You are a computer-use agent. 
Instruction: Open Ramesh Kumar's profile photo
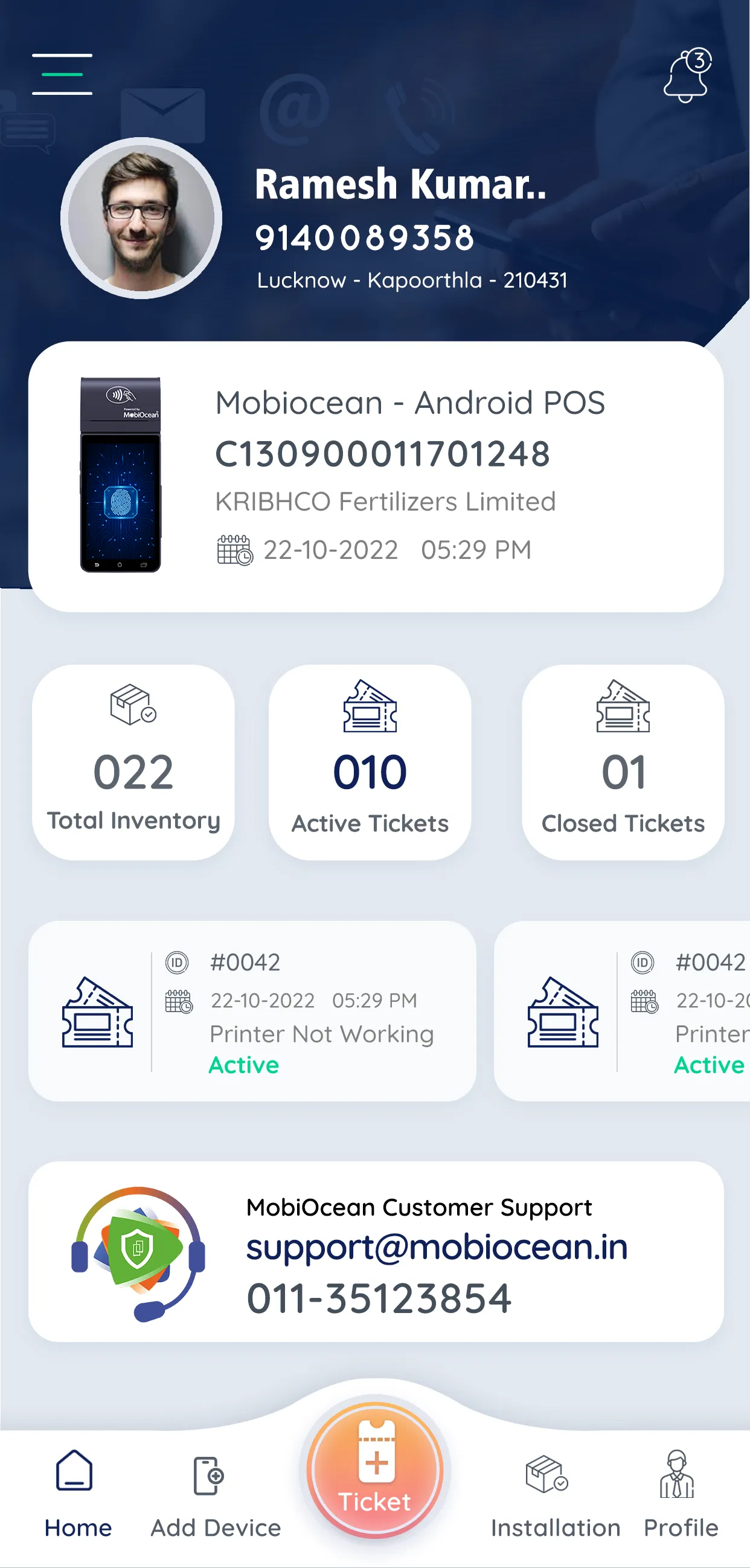pos(141,219)
